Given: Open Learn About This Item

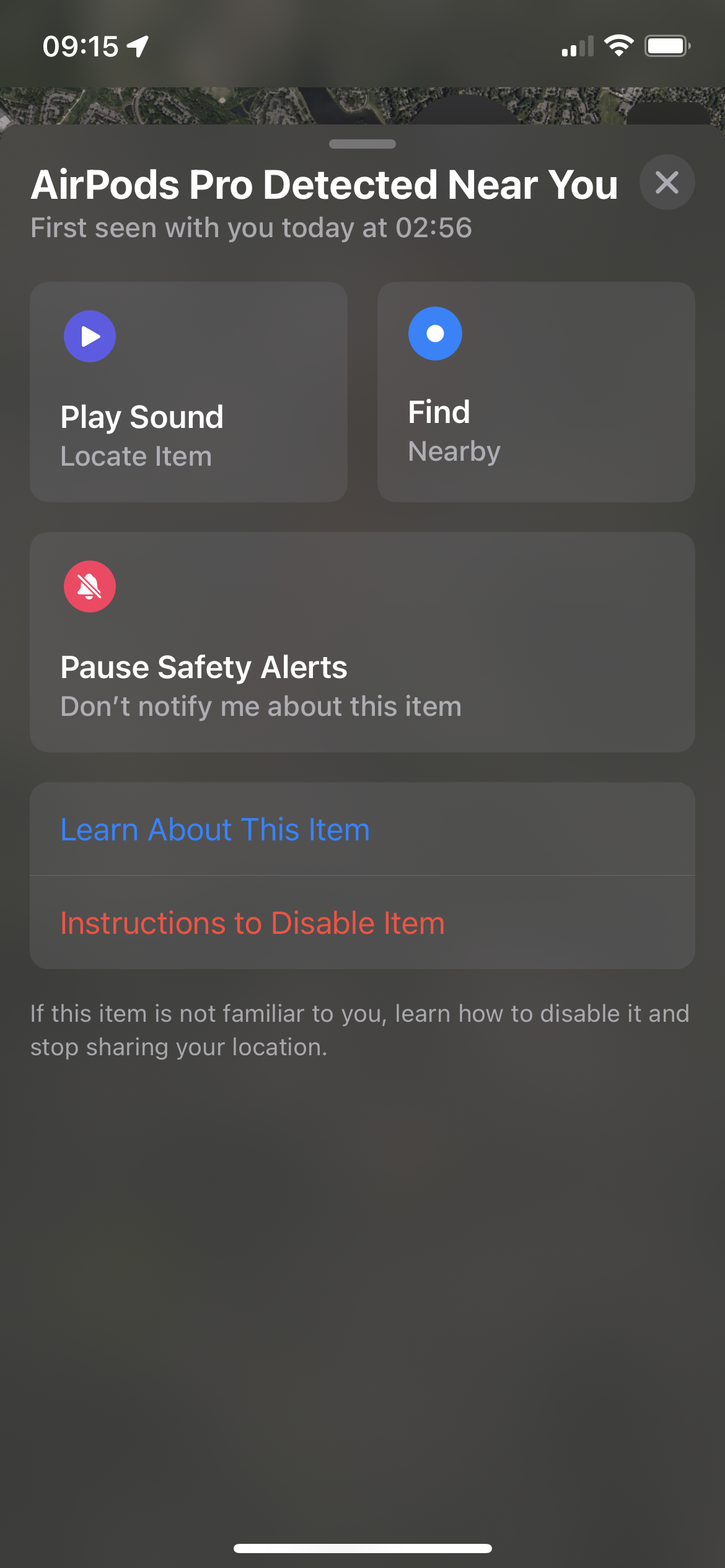Looking at the screenshot, I should pos(362,829).
